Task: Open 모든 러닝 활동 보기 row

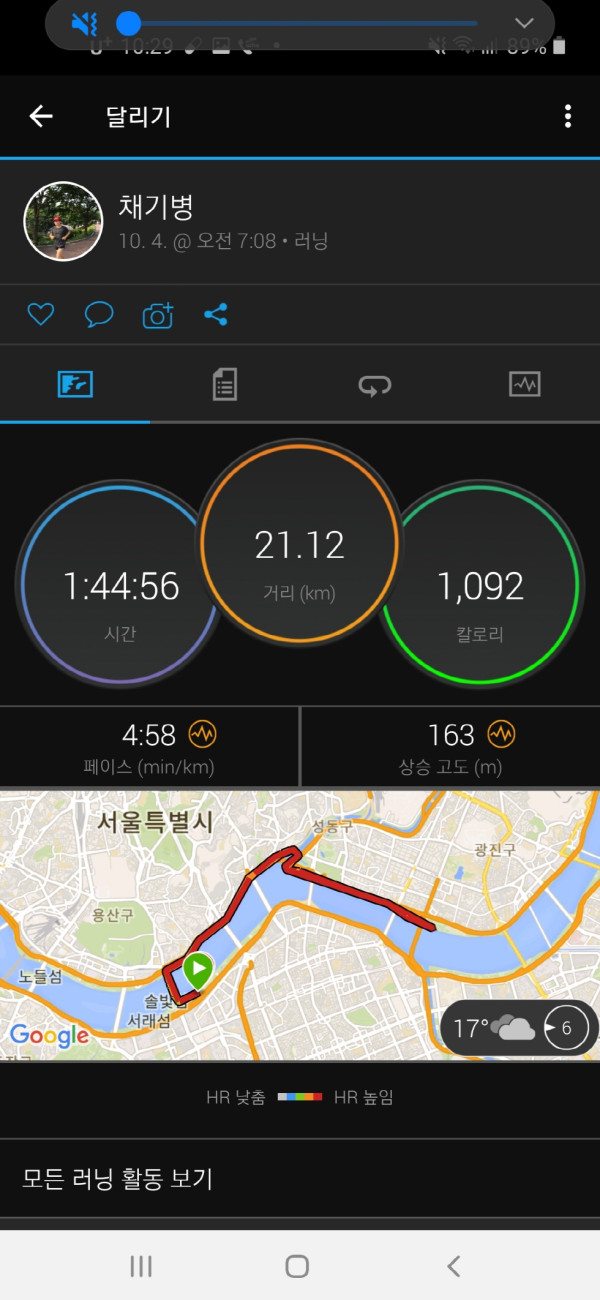Action: [300, 1178]
